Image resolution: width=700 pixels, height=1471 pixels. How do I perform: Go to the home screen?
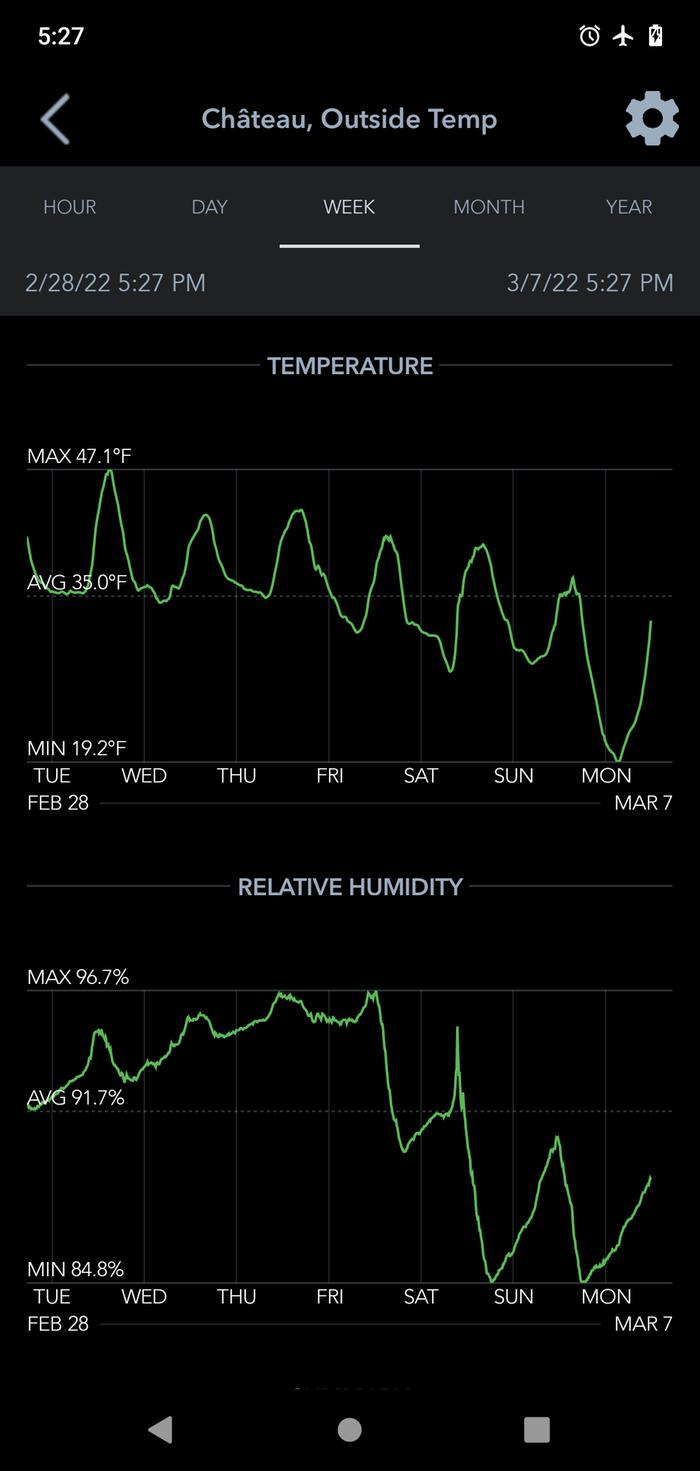pos(350,1429)
